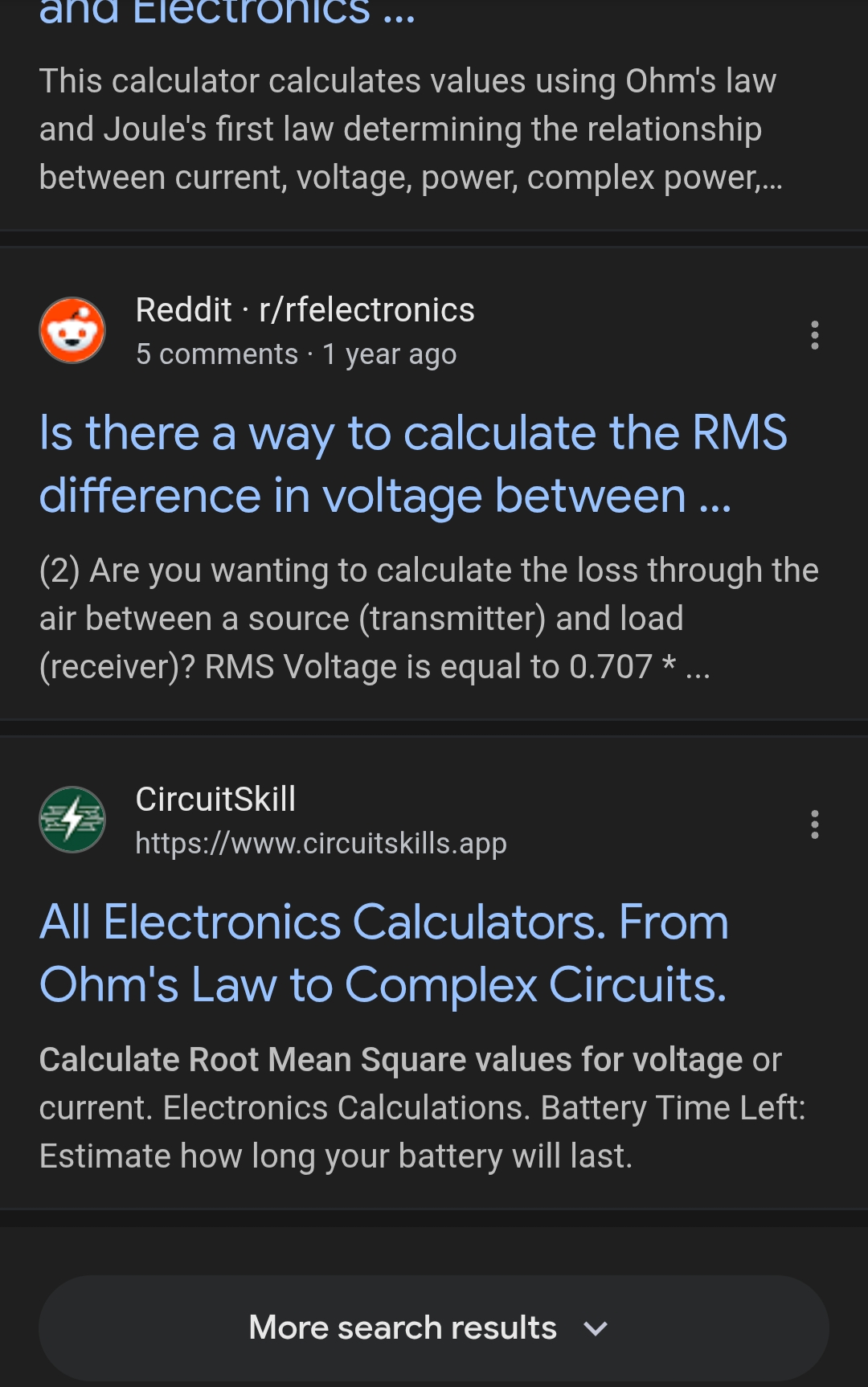The height and width of the screenshot is (1387, 868).
Task: Visit the Reddit r/rfelectronics source
Action: tap(304, 311)
